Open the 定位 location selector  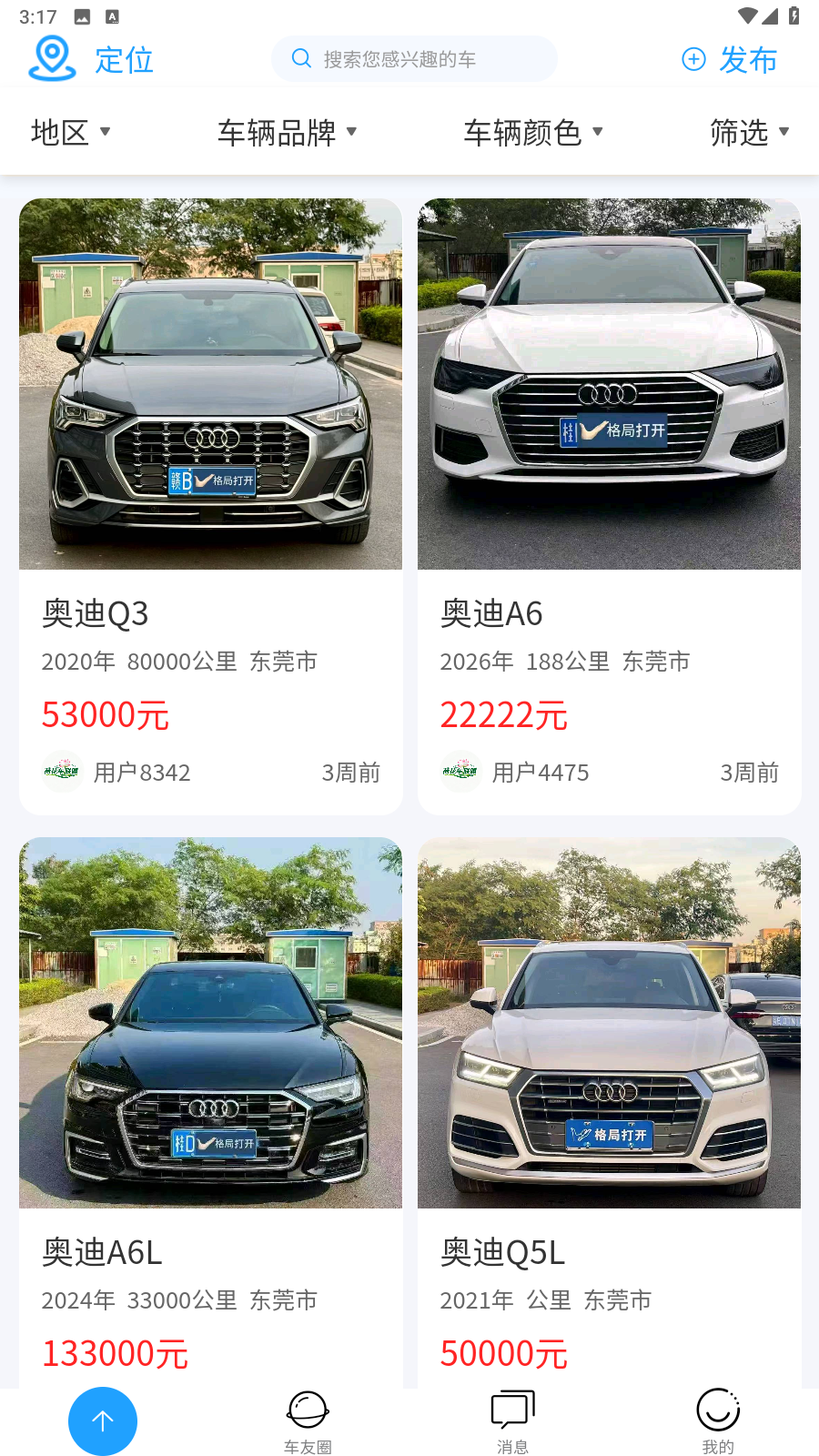(x=91, y=59)
